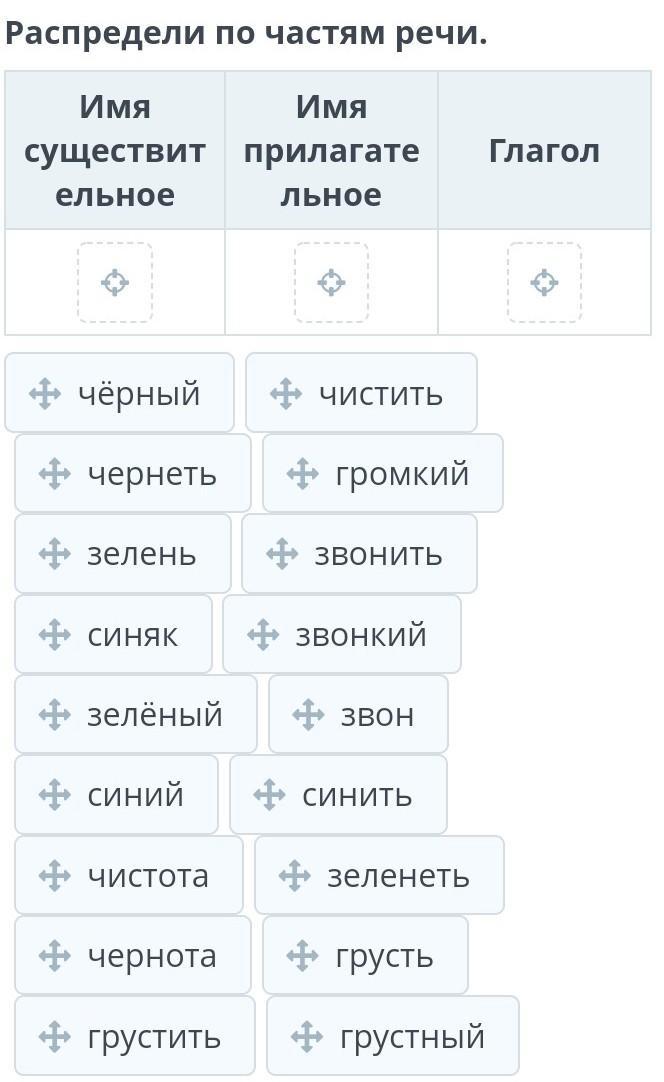Tap the звонить word chip
This screenshot has height=1082, width=664.
[x=359, y=553]
